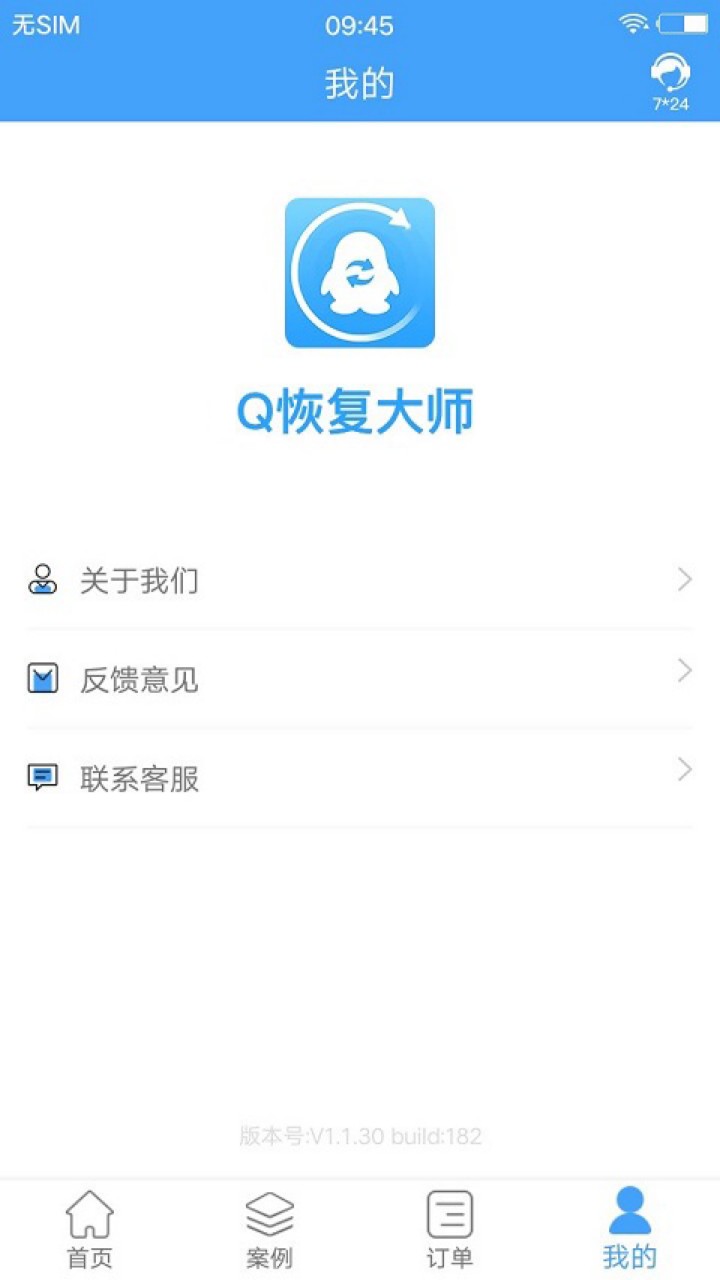This screenshot has height=1280, width=720.
Task: Switch to the 案例 tab
Action: pos(268,1230)
